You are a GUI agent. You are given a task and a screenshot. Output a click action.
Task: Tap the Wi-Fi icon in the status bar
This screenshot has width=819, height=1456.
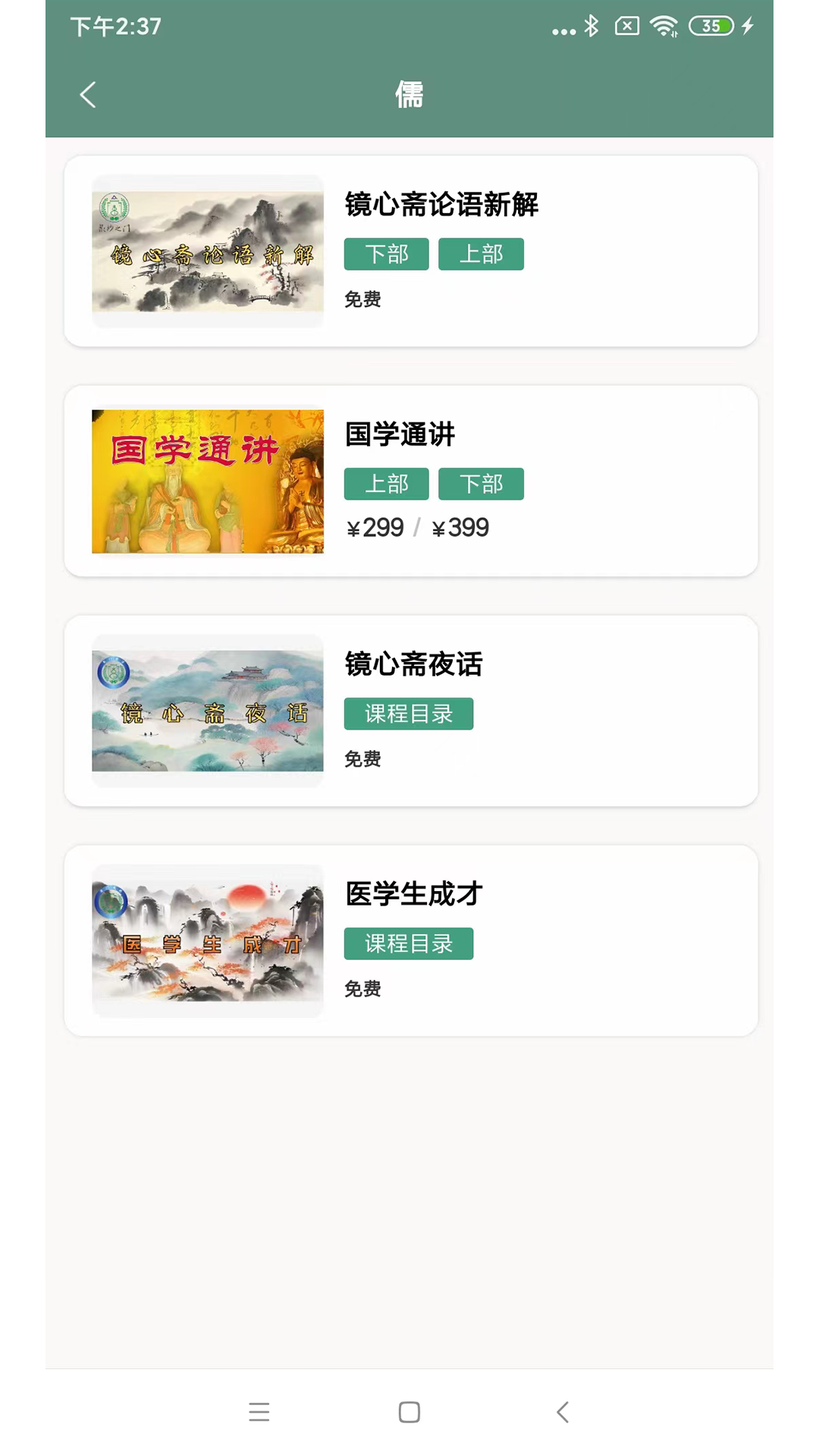(x=663, y=26)
